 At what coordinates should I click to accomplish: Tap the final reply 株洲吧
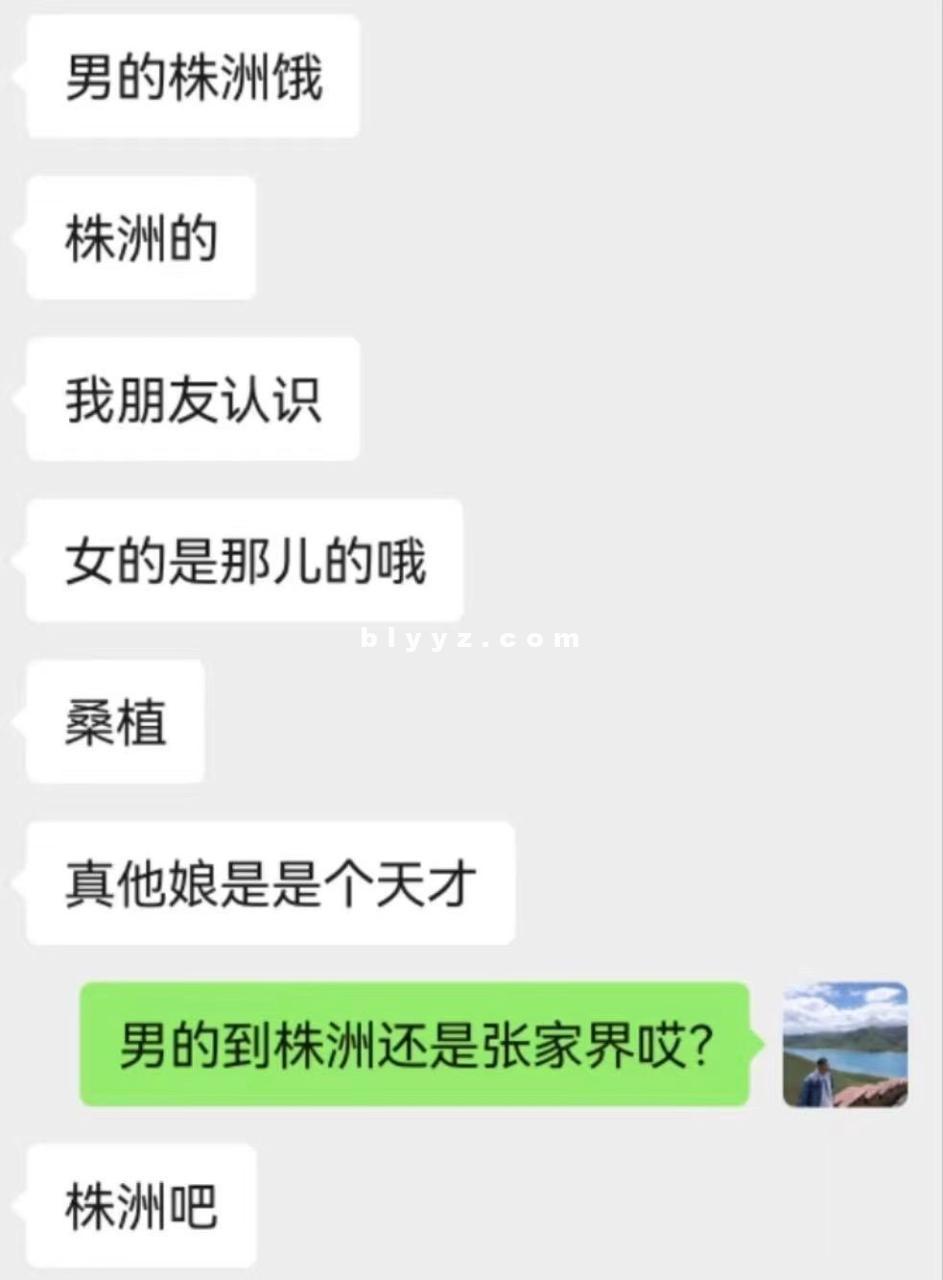(140, 1205)
